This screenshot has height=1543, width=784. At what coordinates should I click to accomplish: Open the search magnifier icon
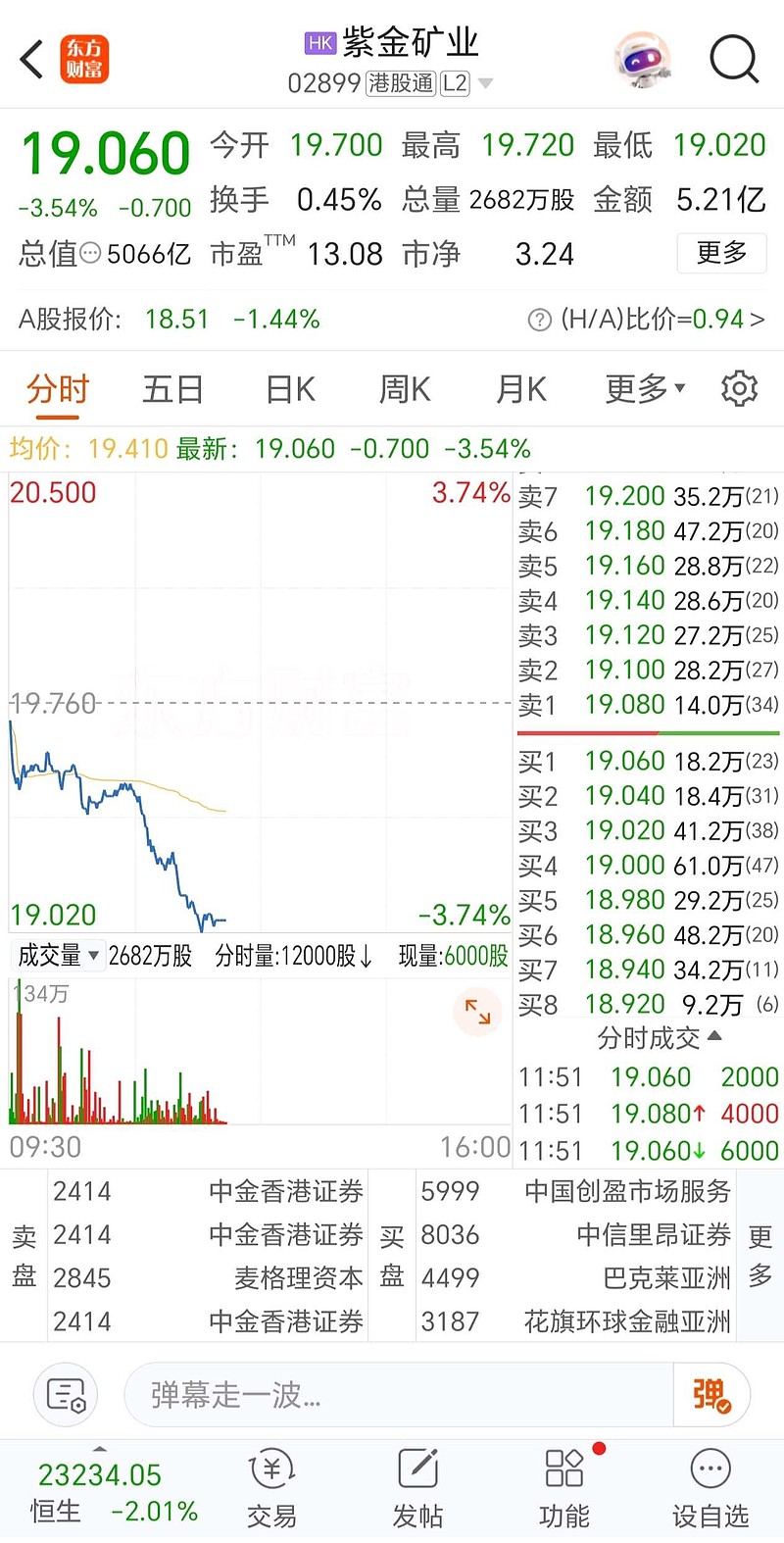click(734, 60)
